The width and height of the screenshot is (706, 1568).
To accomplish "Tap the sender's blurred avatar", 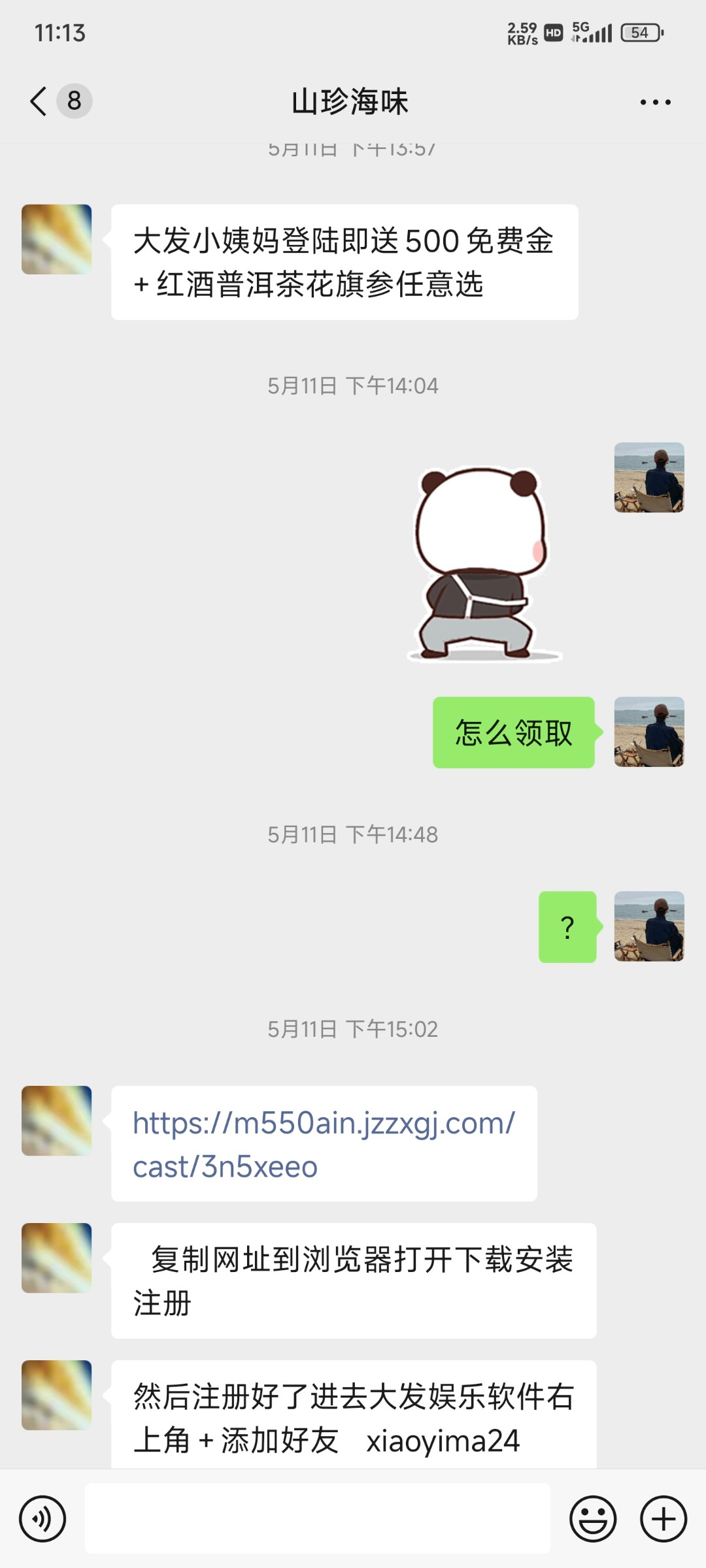I will click(x=56, y=238).
